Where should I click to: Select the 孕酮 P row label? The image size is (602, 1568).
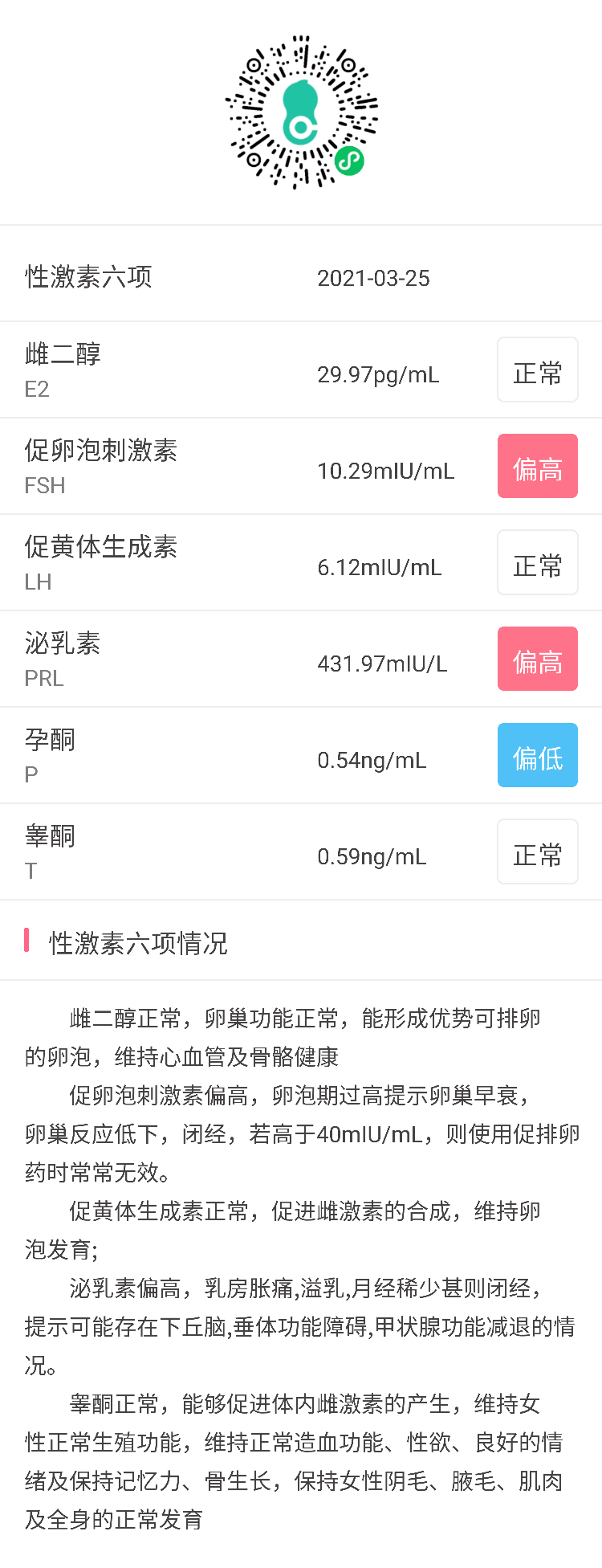(50, 755)
